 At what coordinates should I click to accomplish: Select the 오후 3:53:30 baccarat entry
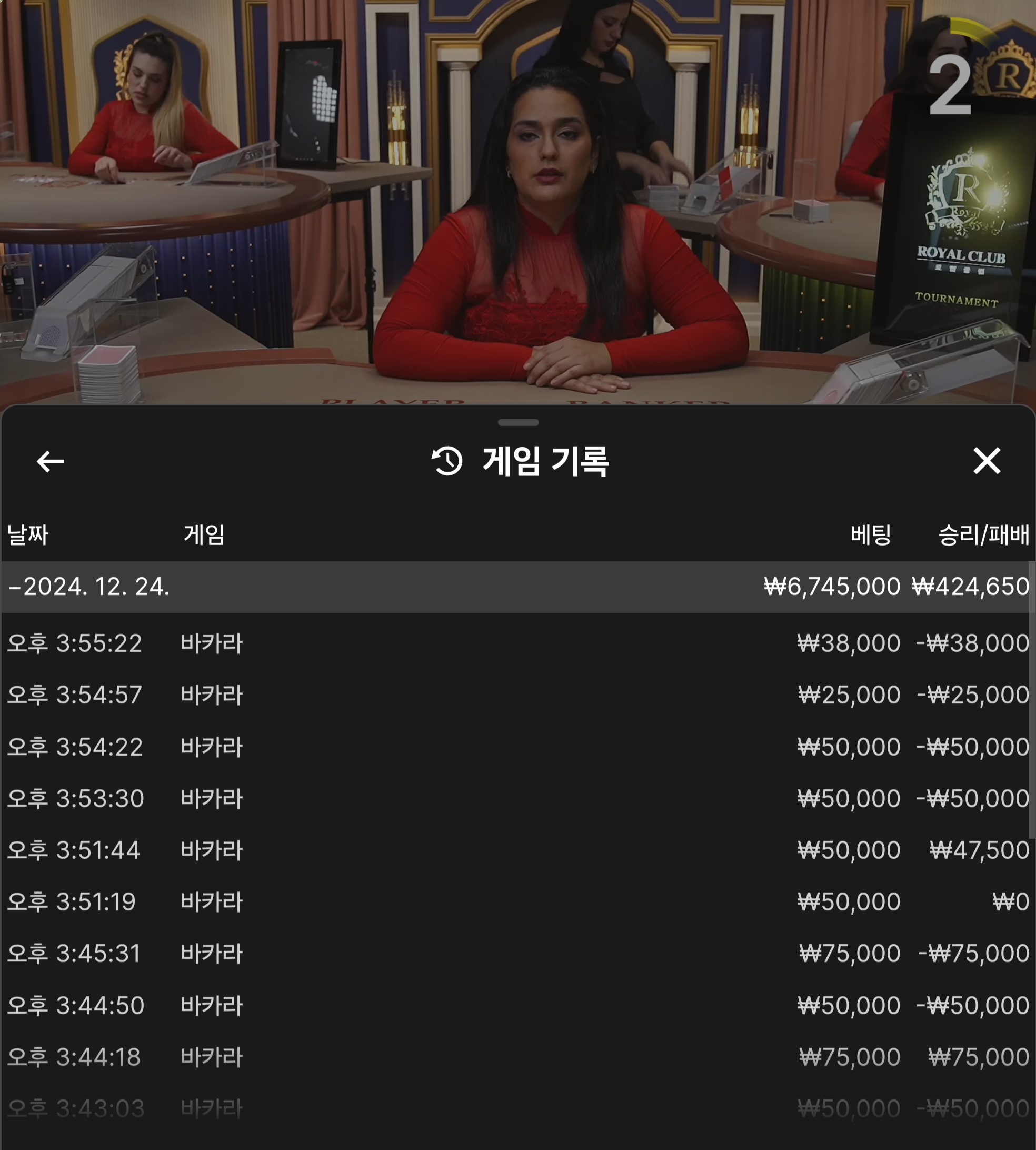coord(517,799)
